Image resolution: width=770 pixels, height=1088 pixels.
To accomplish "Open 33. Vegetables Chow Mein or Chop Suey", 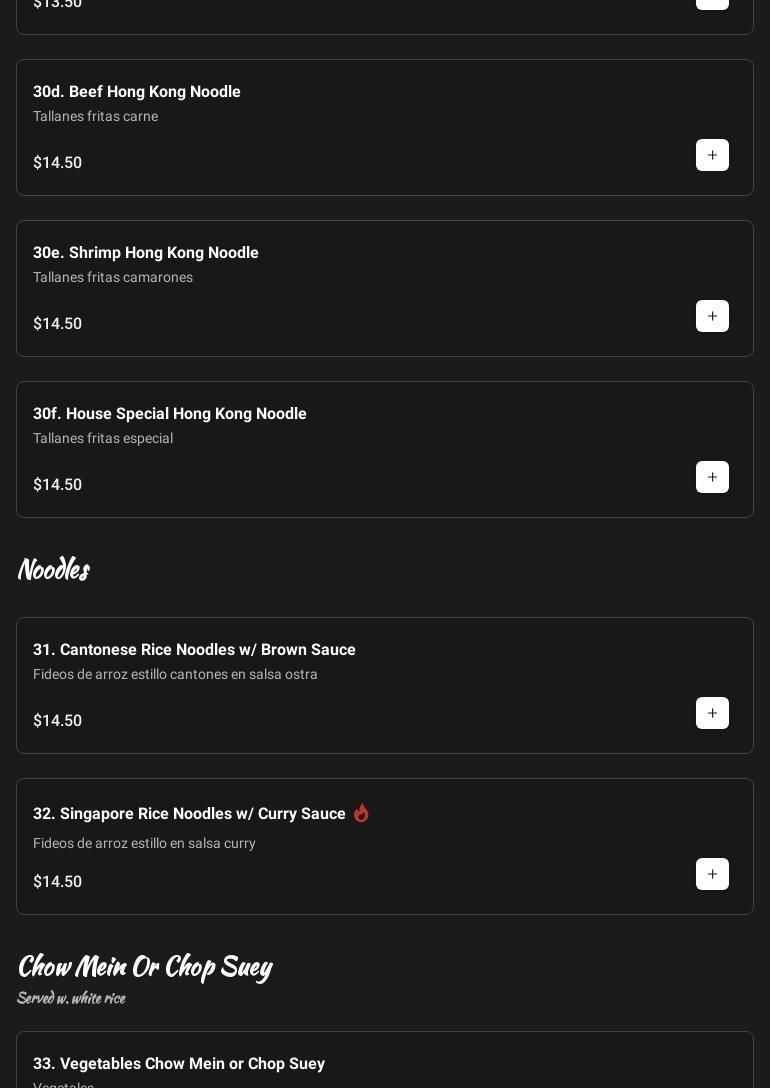I will point(179,1063).
